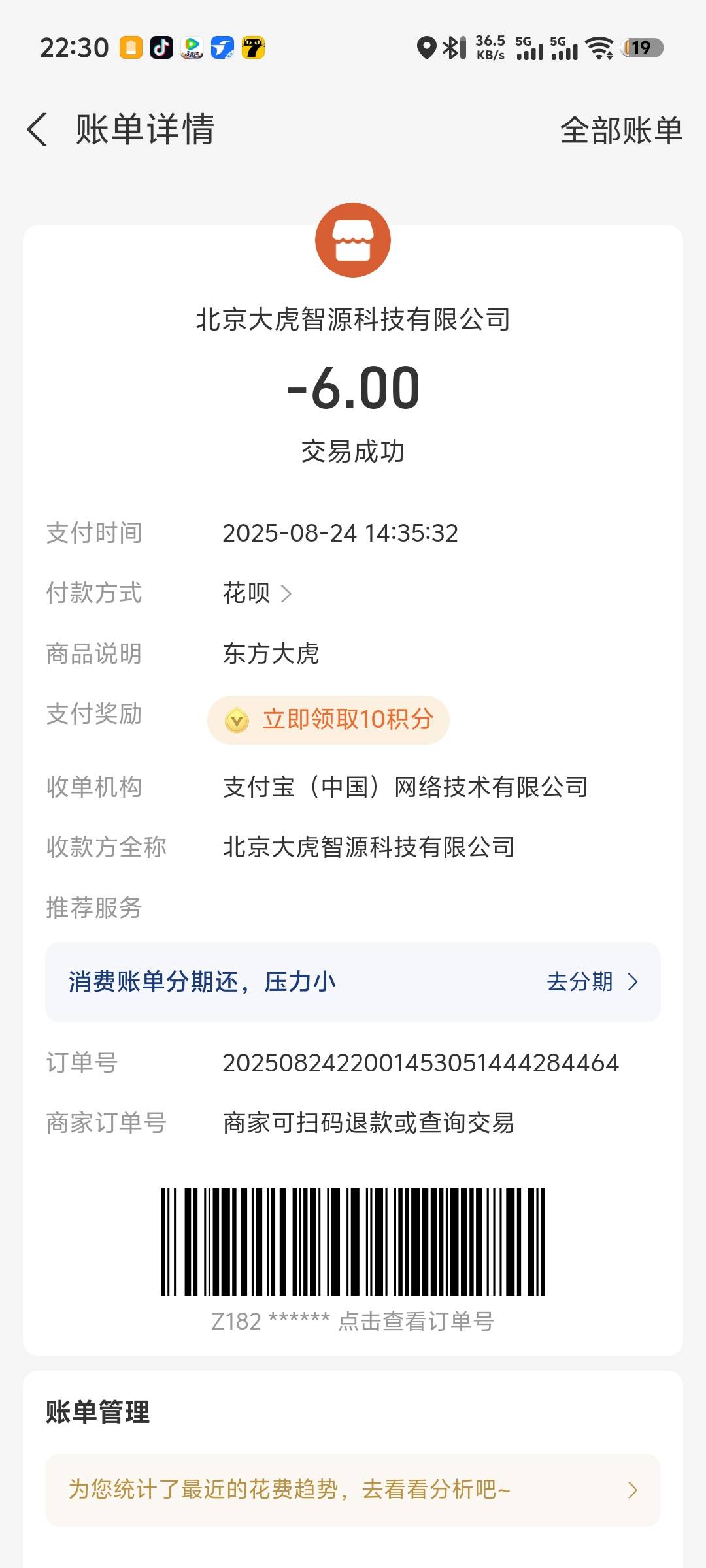Go back from the 账单详情 page
This screenshot has height=1568, width=706.
tap(37, 129)
